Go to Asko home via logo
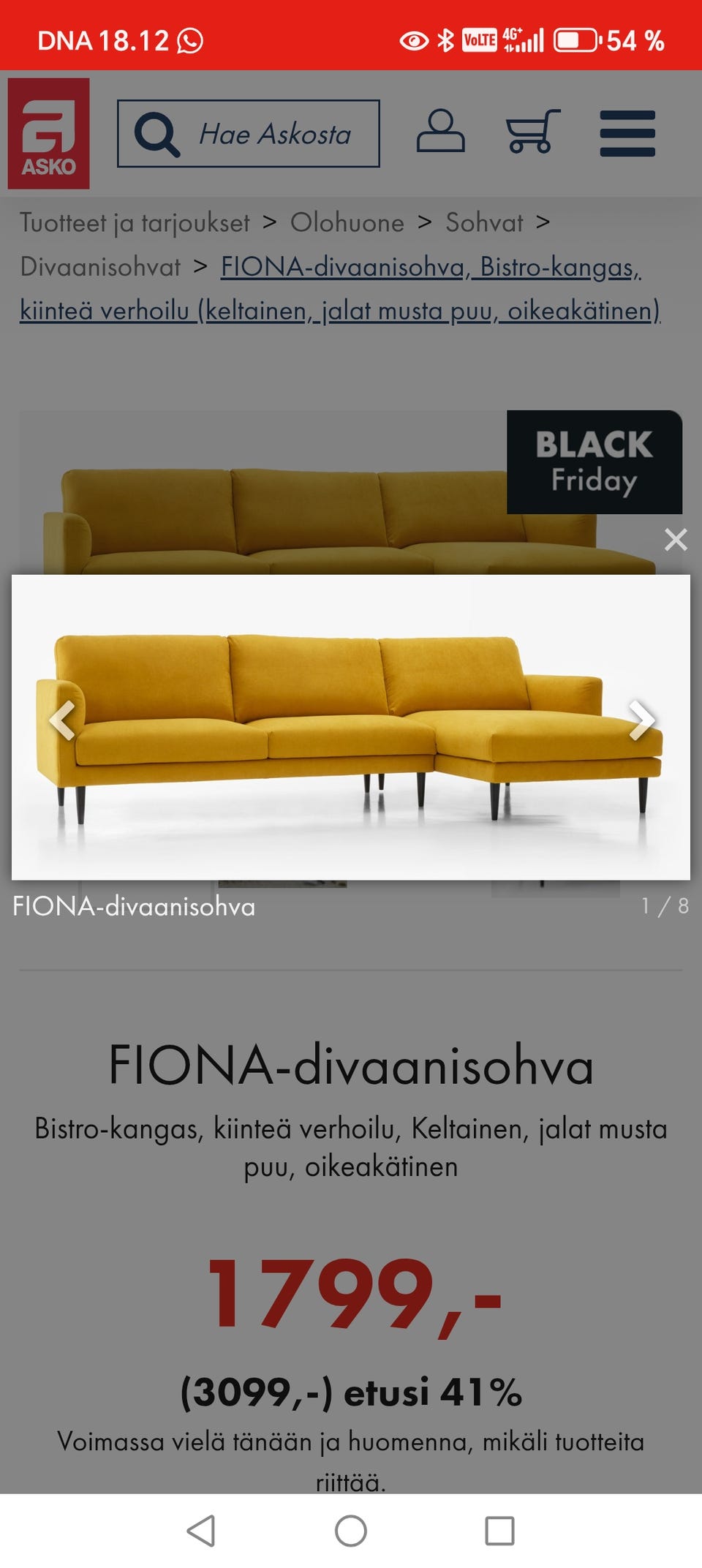Viewport: 702px width, 1568px height. click(49, 134)
